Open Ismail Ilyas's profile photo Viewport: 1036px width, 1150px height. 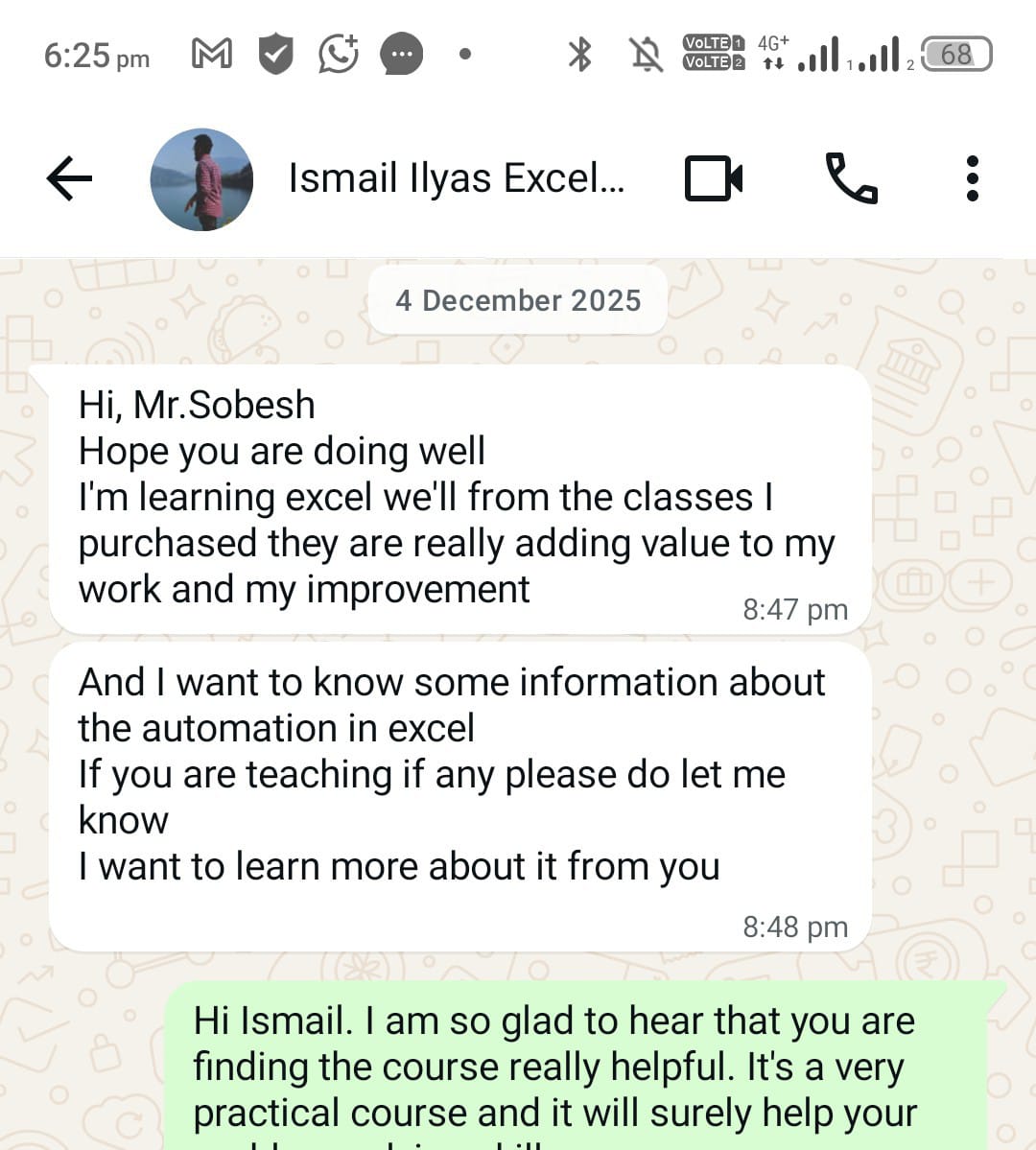(x=201, y=179)
